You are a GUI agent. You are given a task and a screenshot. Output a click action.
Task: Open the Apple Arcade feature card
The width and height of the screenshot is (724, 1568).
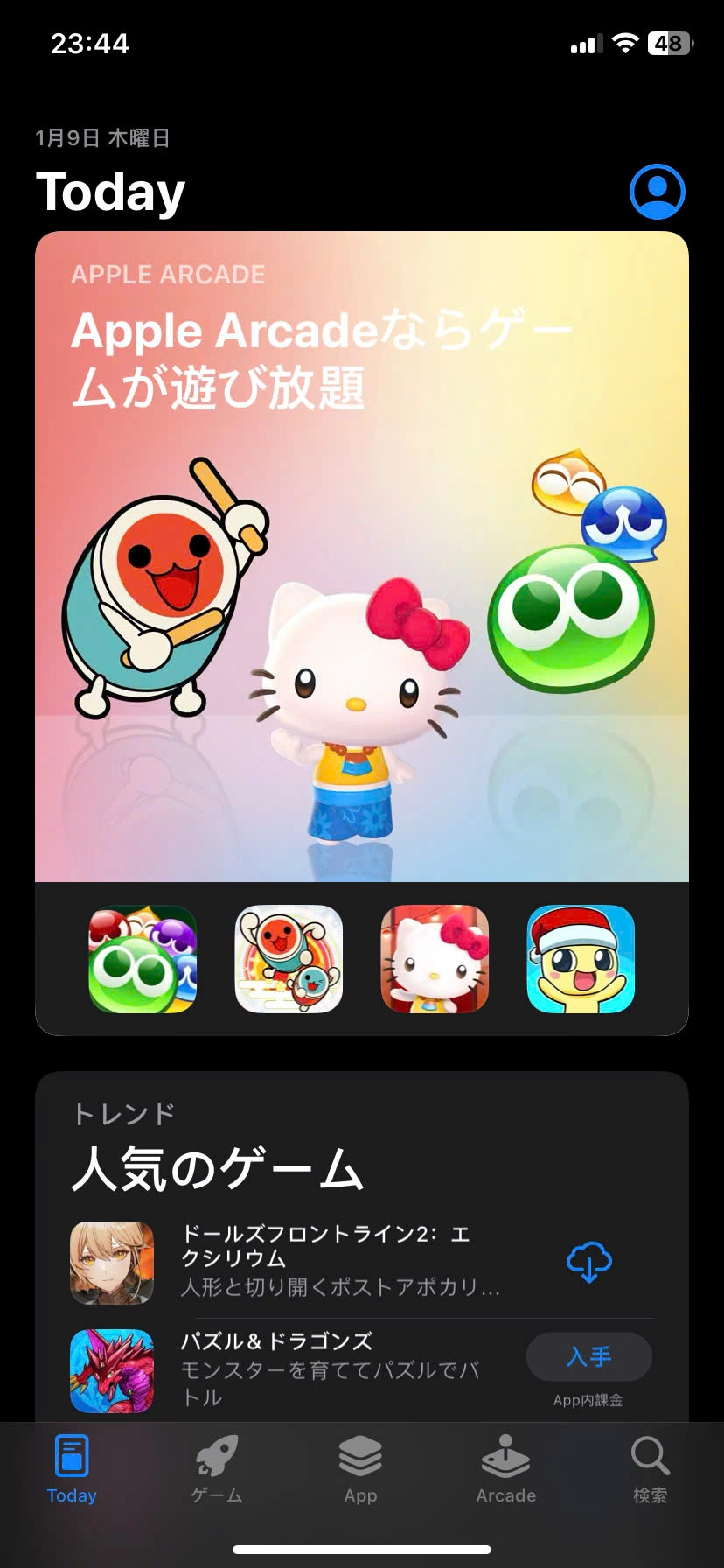(x=362, y=560)
